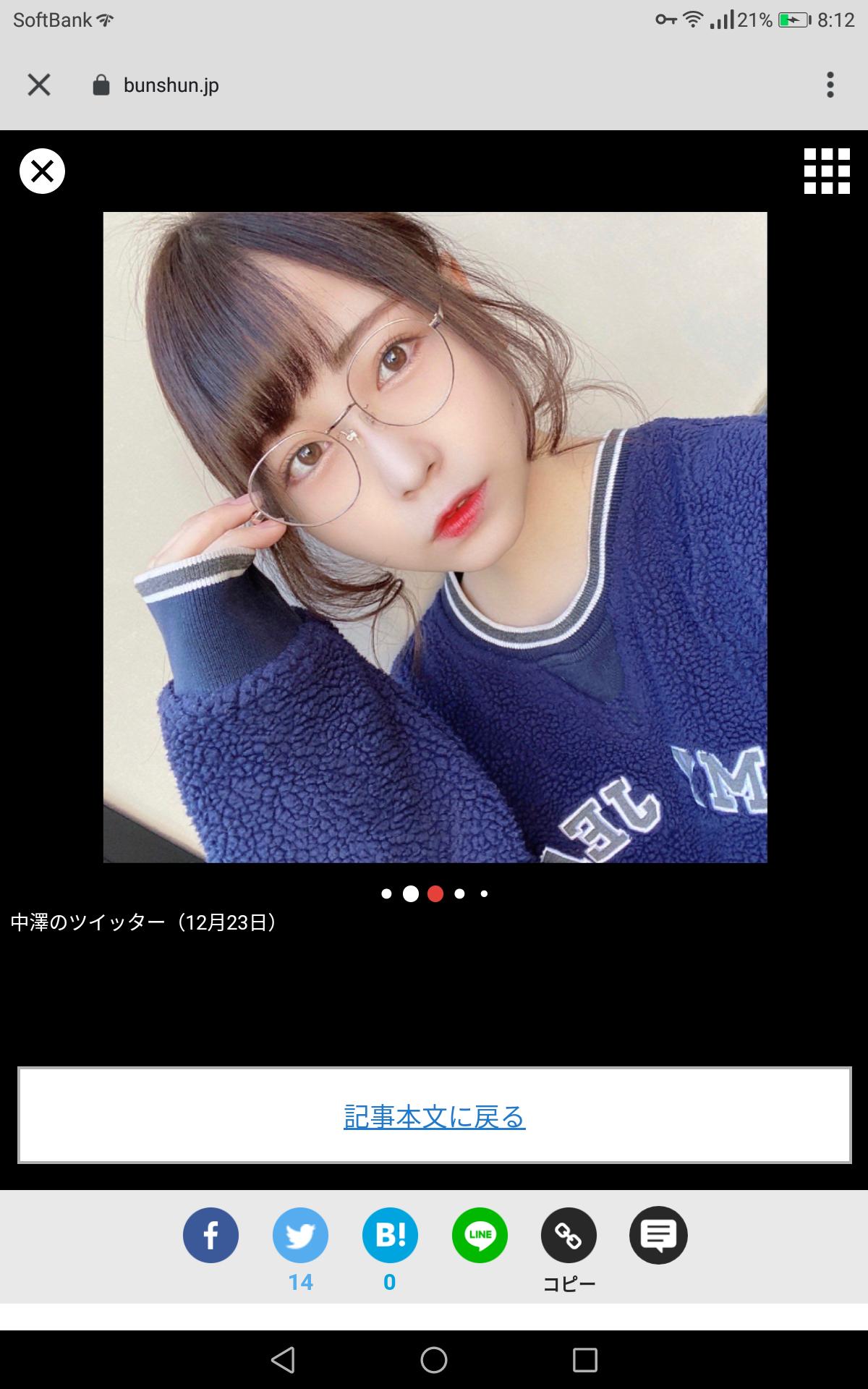
Task: Share this photo on Twitter
Action: 300,1235
